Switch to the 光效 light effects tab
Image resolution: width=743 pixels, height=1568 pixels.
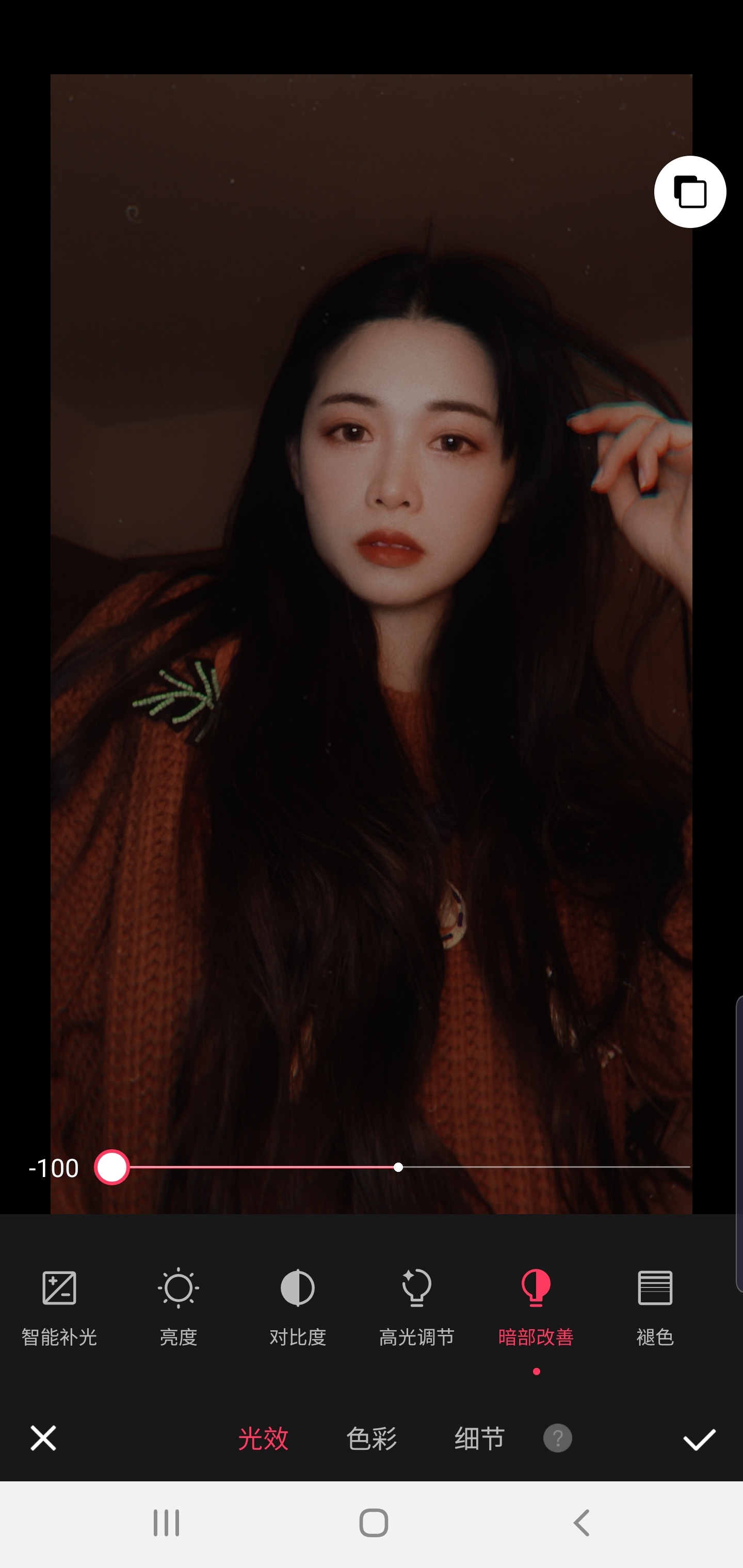(263, 1439)
